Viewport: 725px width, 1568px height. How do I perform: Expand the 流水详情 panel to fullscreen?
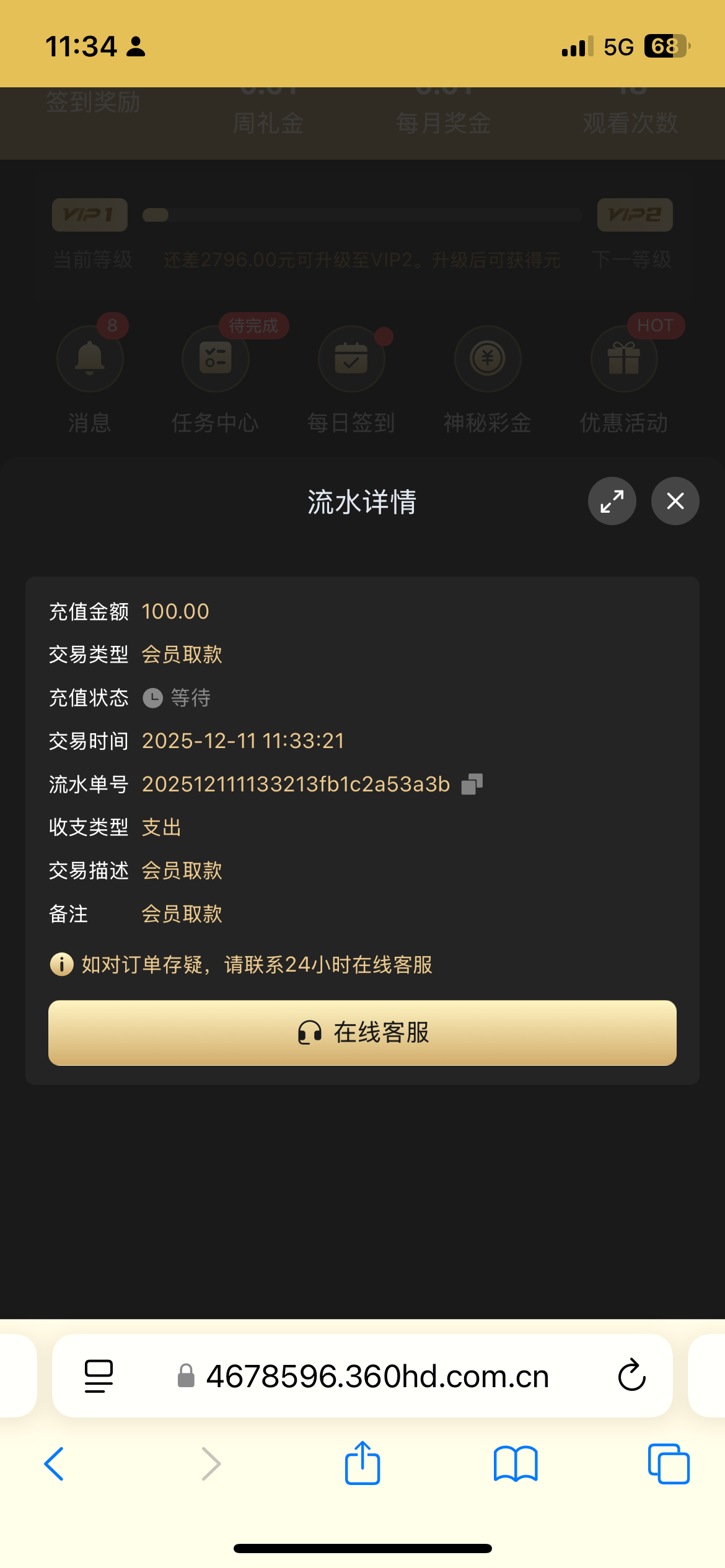point(612,501)
